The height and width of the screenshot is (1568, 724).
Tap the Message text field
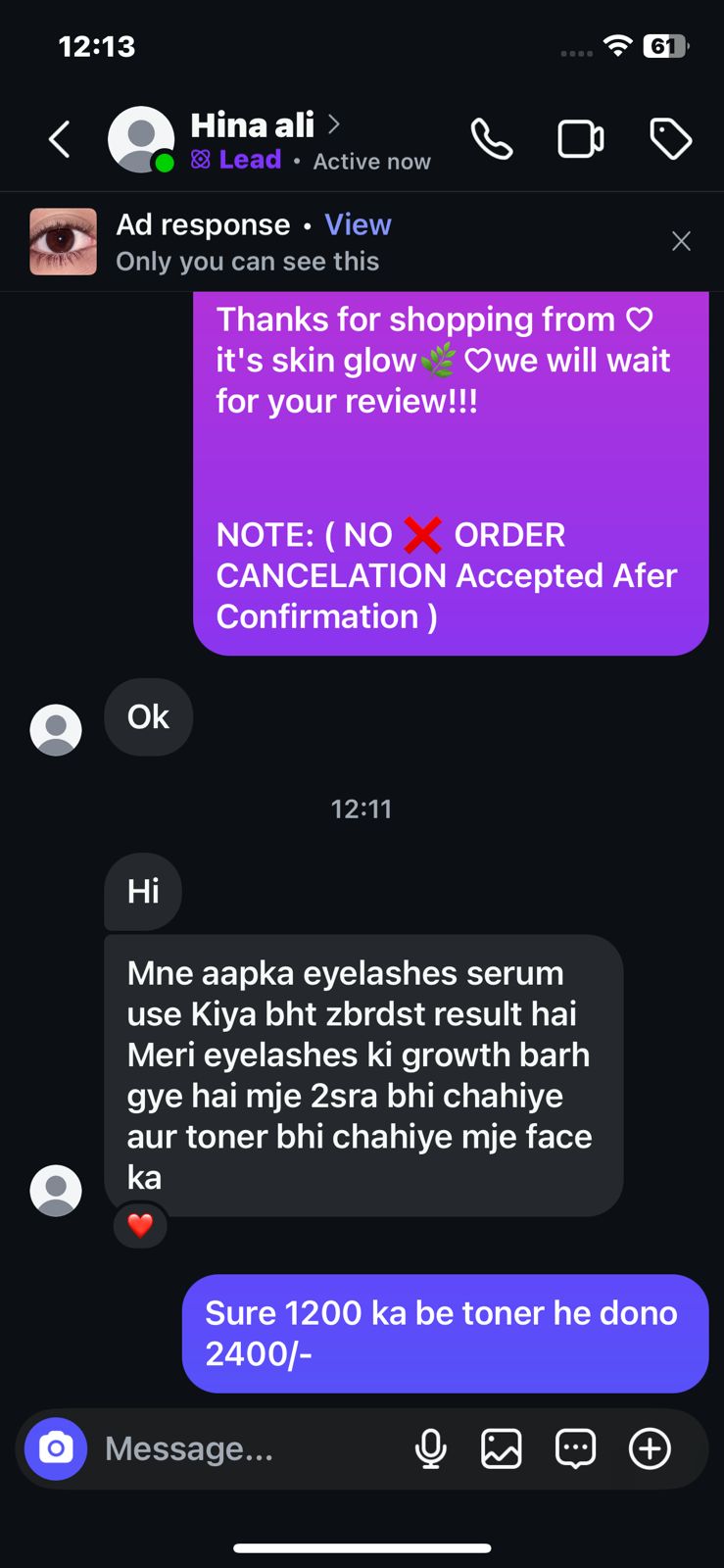tap(245, 1448)
